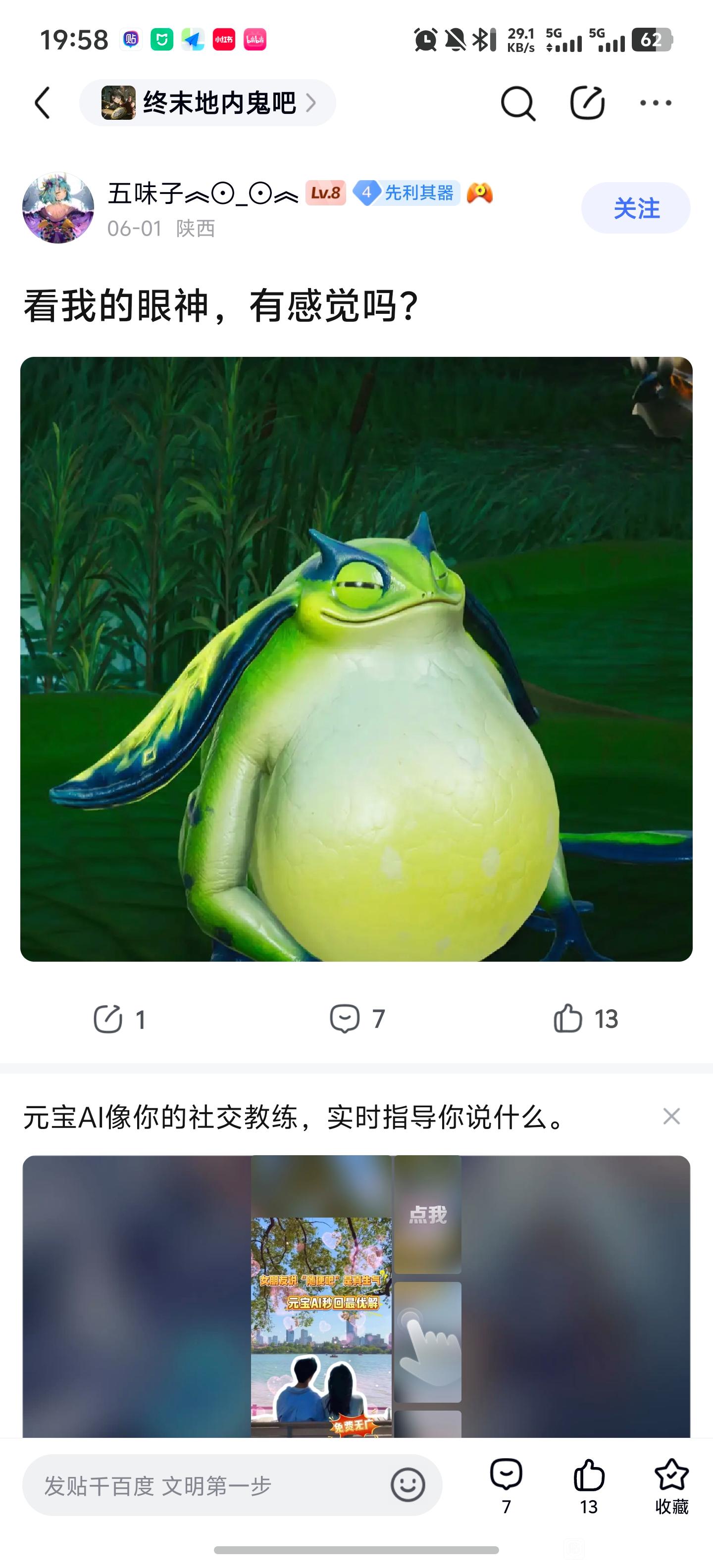Viewport: 713px width, 1568px height.
Task: Open search with the magnifier icon
Action: (x=518, y=103)
